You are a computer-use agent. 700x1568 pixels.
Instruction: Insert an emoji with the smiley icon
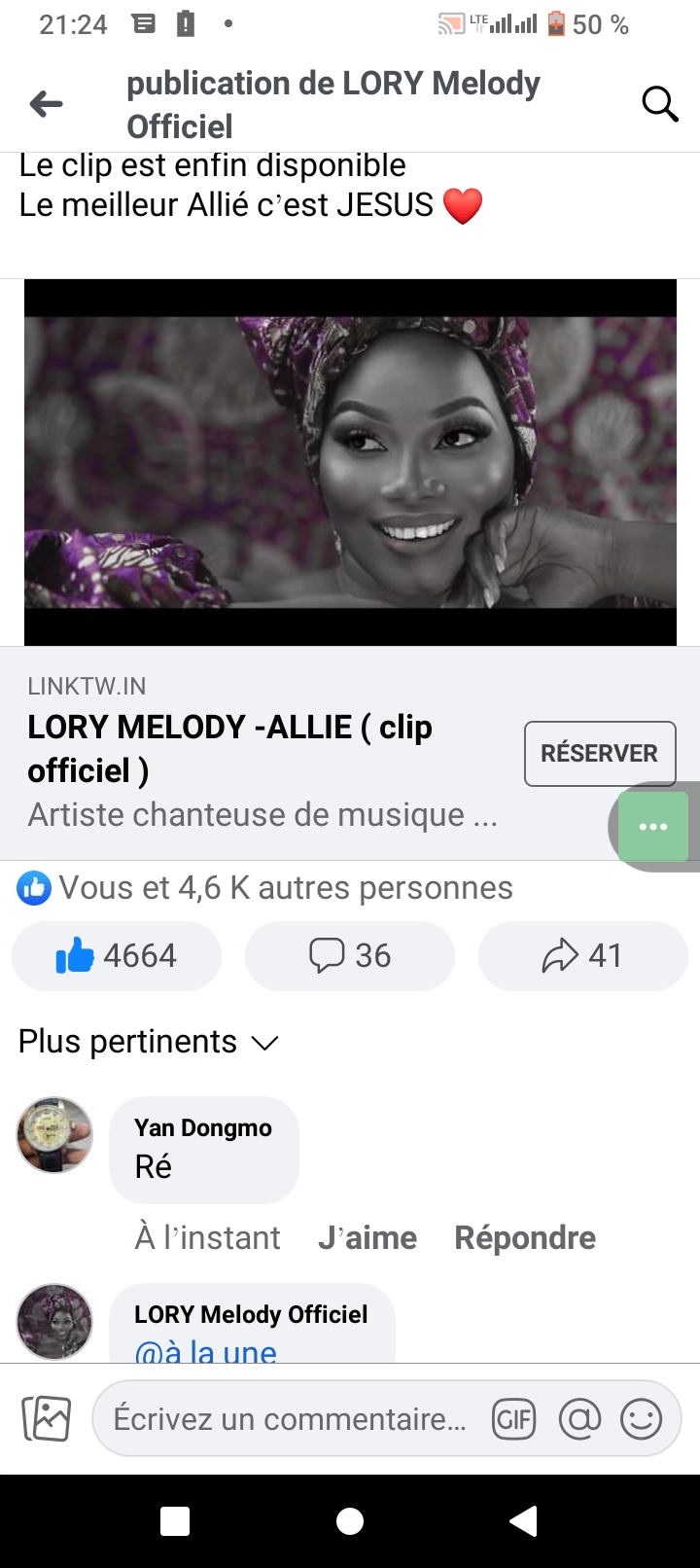[642, 1419]
